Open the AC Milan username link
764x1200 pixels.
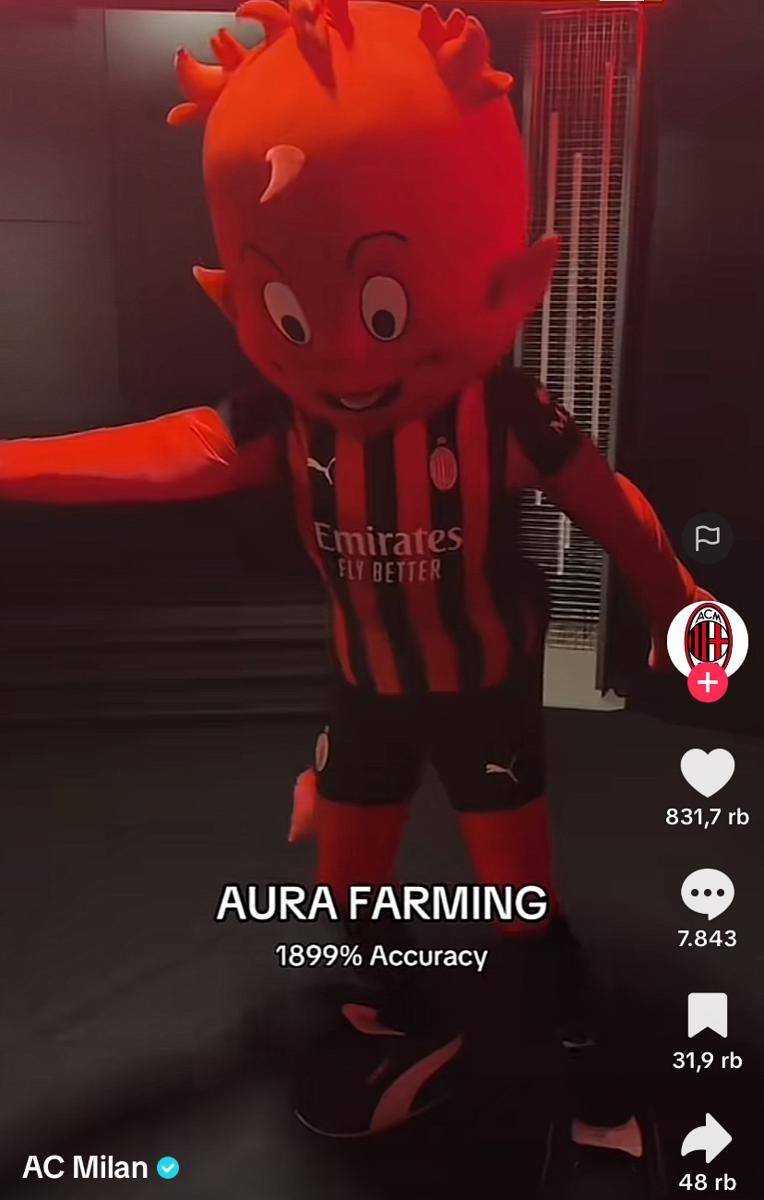pos(86,1167)
